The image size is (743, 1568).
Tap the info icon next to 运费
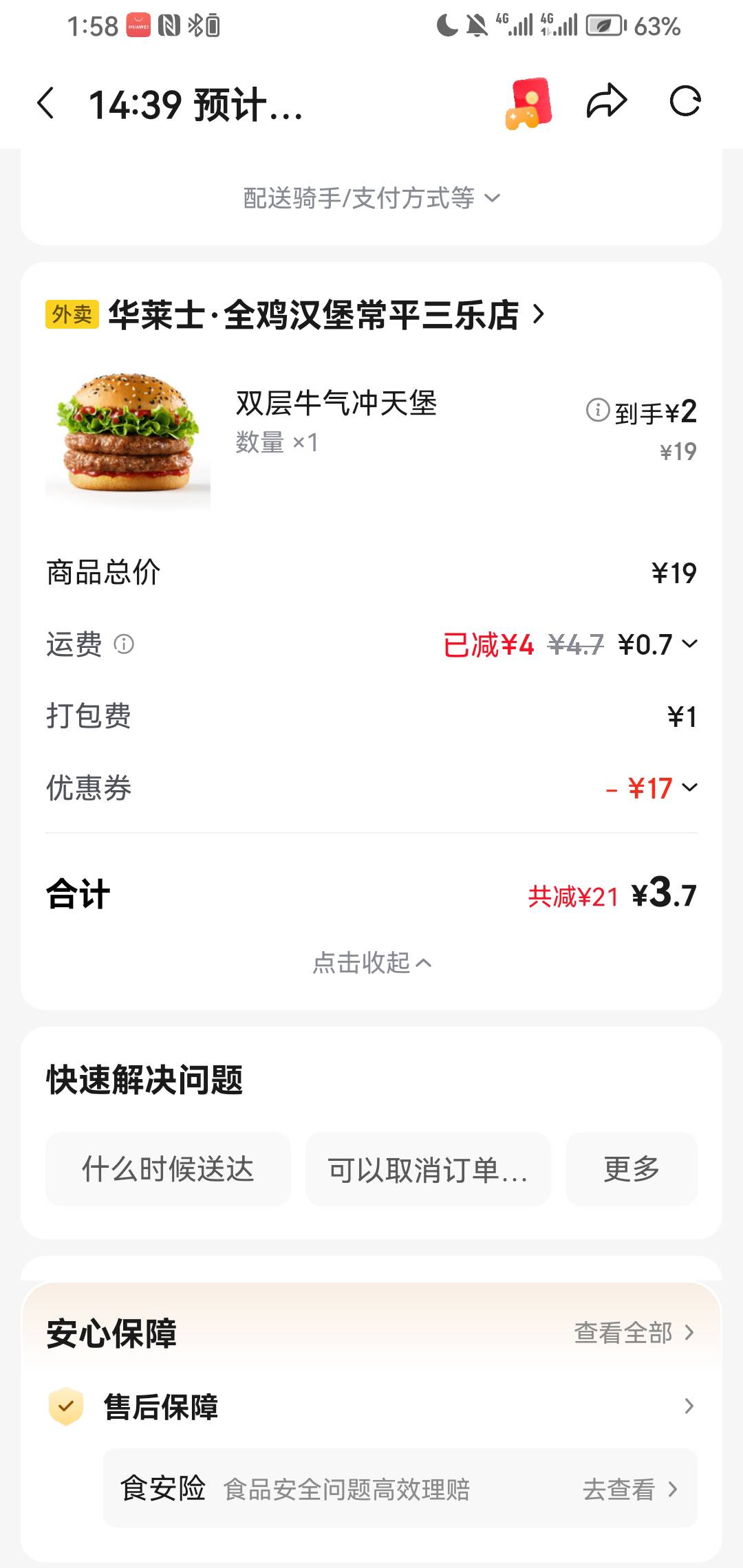(124, 644)
